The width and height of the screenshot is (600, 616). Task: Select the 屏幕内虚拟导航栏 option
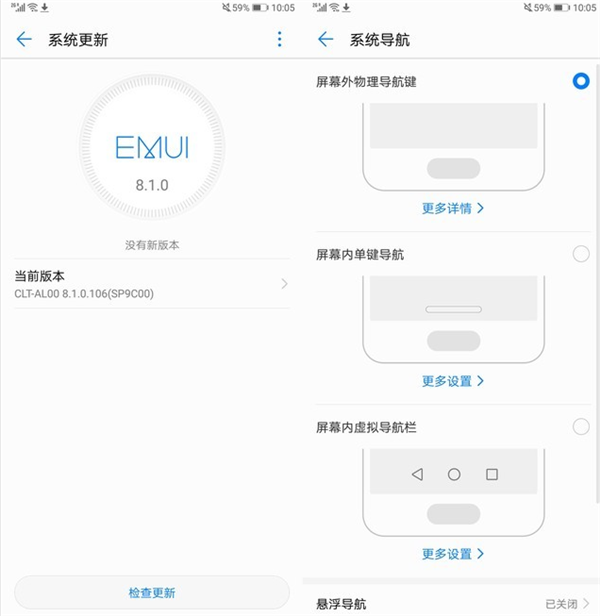581,427
